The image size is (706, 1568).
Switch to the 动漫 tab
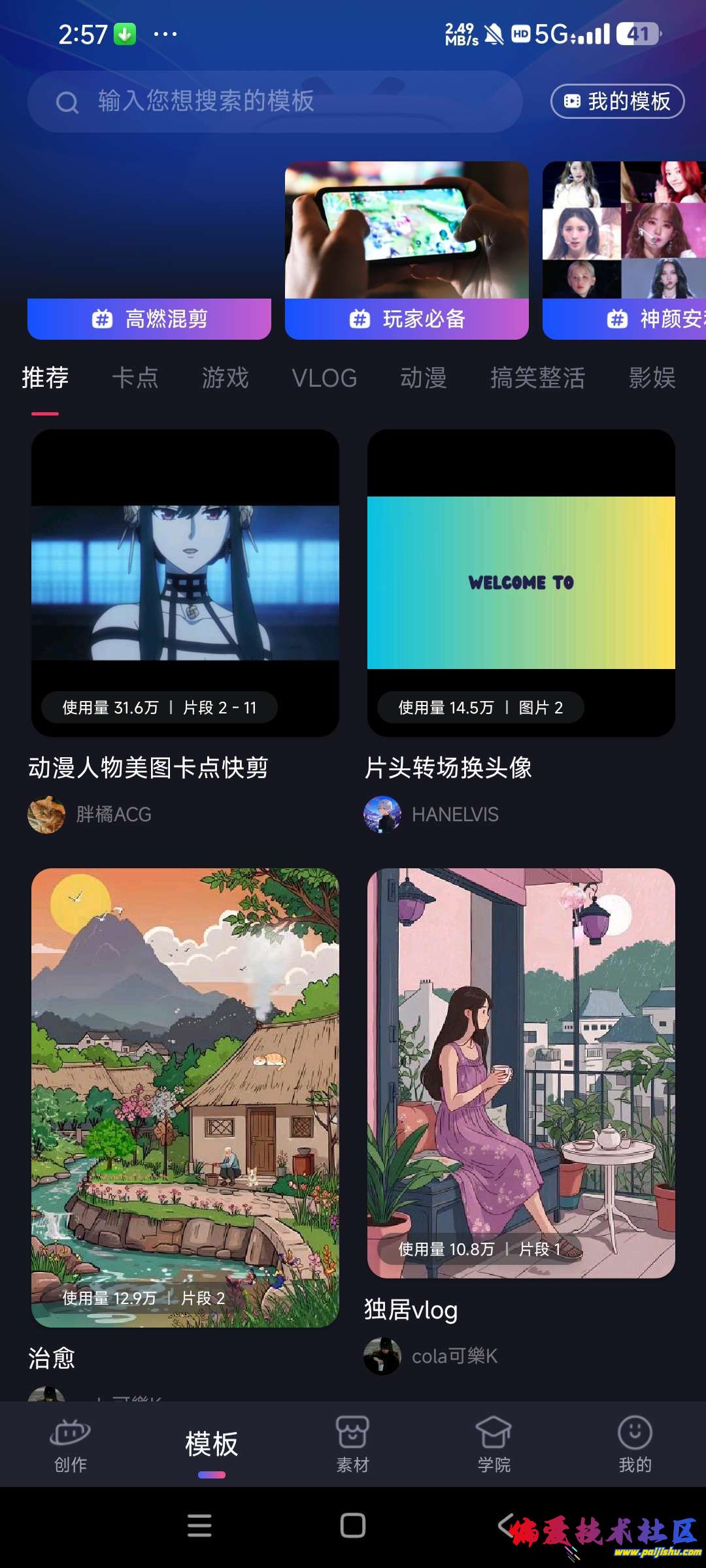click(424, 378)
